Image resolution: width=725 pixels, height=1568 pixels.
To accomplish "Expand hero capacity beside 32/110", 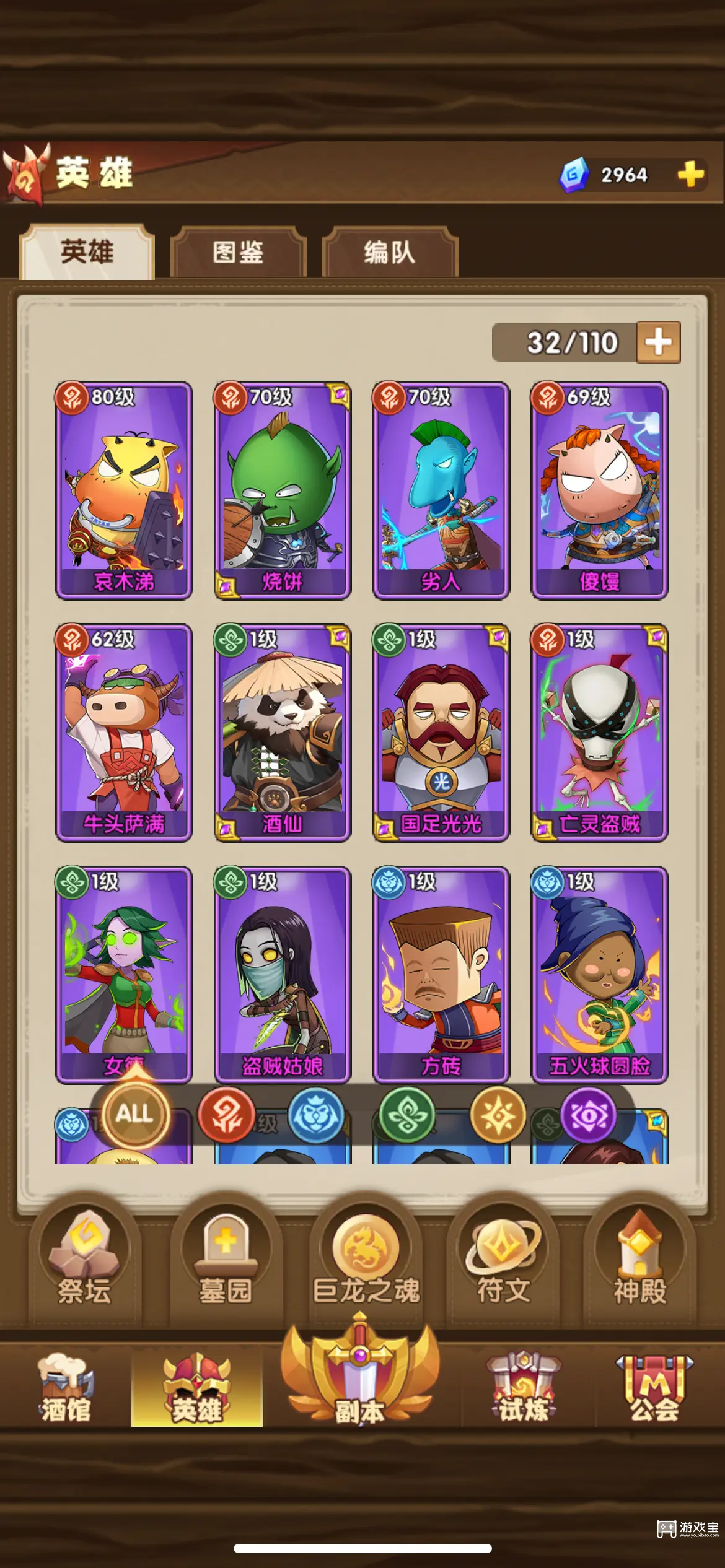I will tap(658, 342).
